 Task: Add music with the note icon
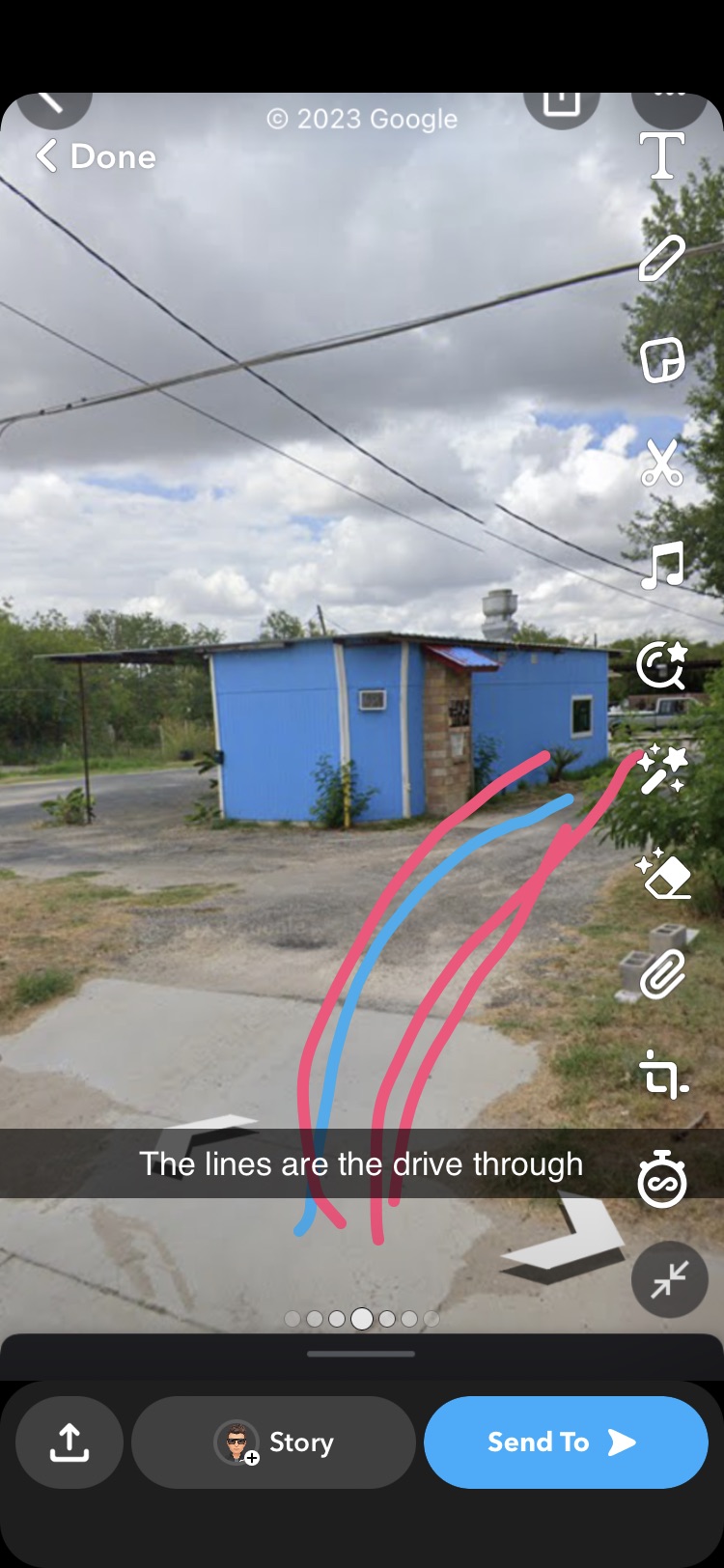(662, 565)
